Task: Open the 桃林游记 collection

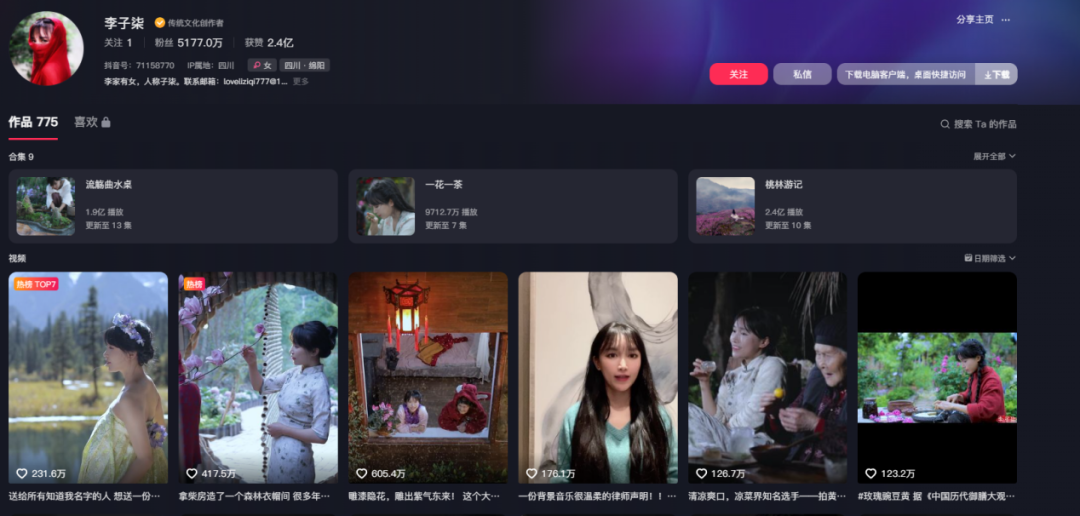Action: pos(851,205)
